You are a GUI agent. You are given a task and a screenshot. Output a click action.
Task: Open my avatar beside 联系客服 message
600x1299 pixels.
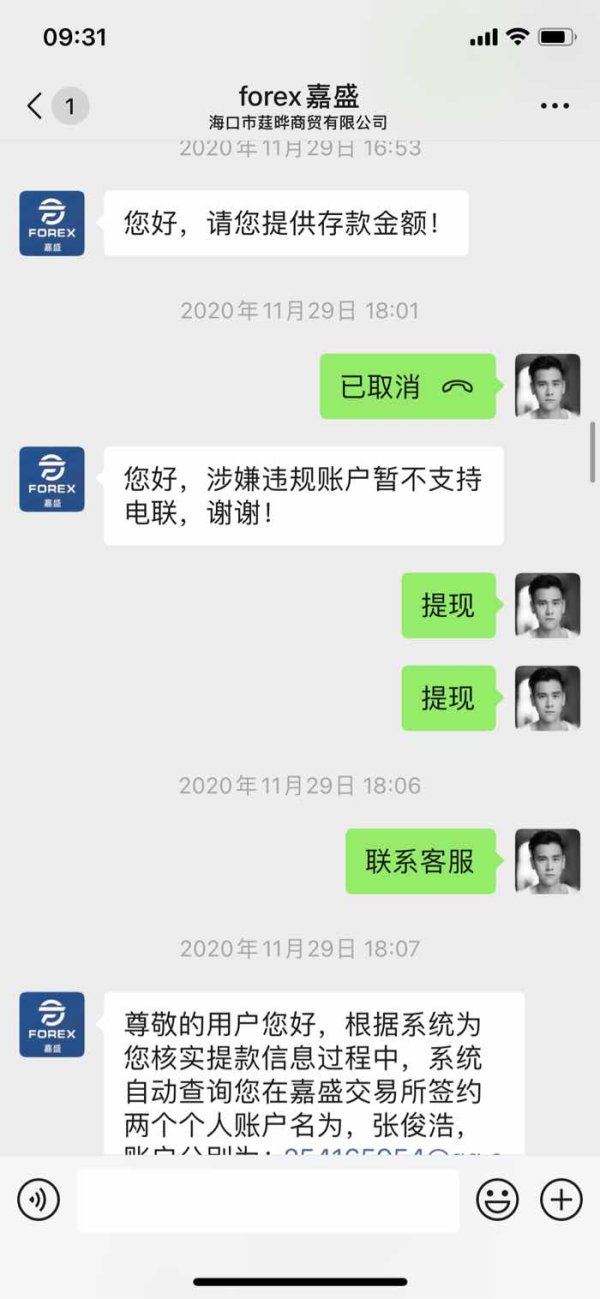547,861
